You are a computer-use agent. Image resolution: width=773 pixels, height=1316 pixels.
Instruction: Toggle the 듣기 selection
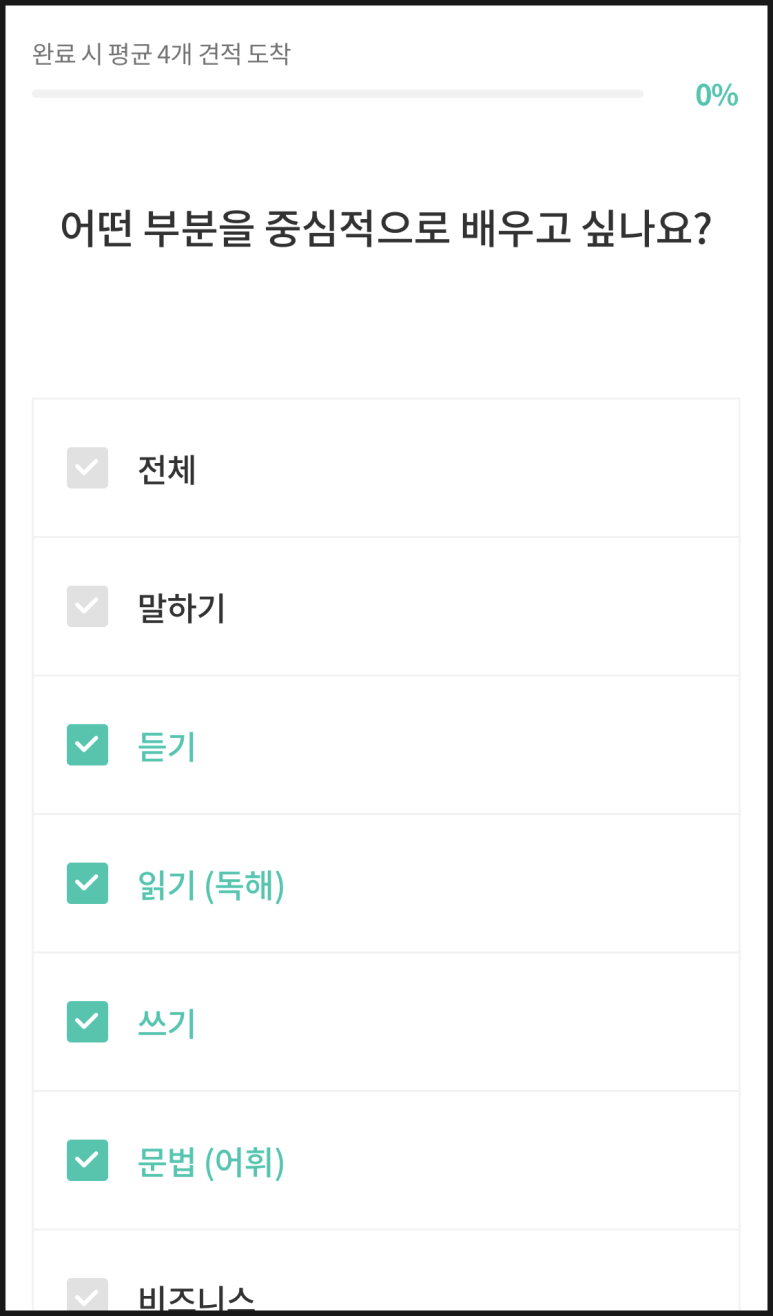point(386,745)
